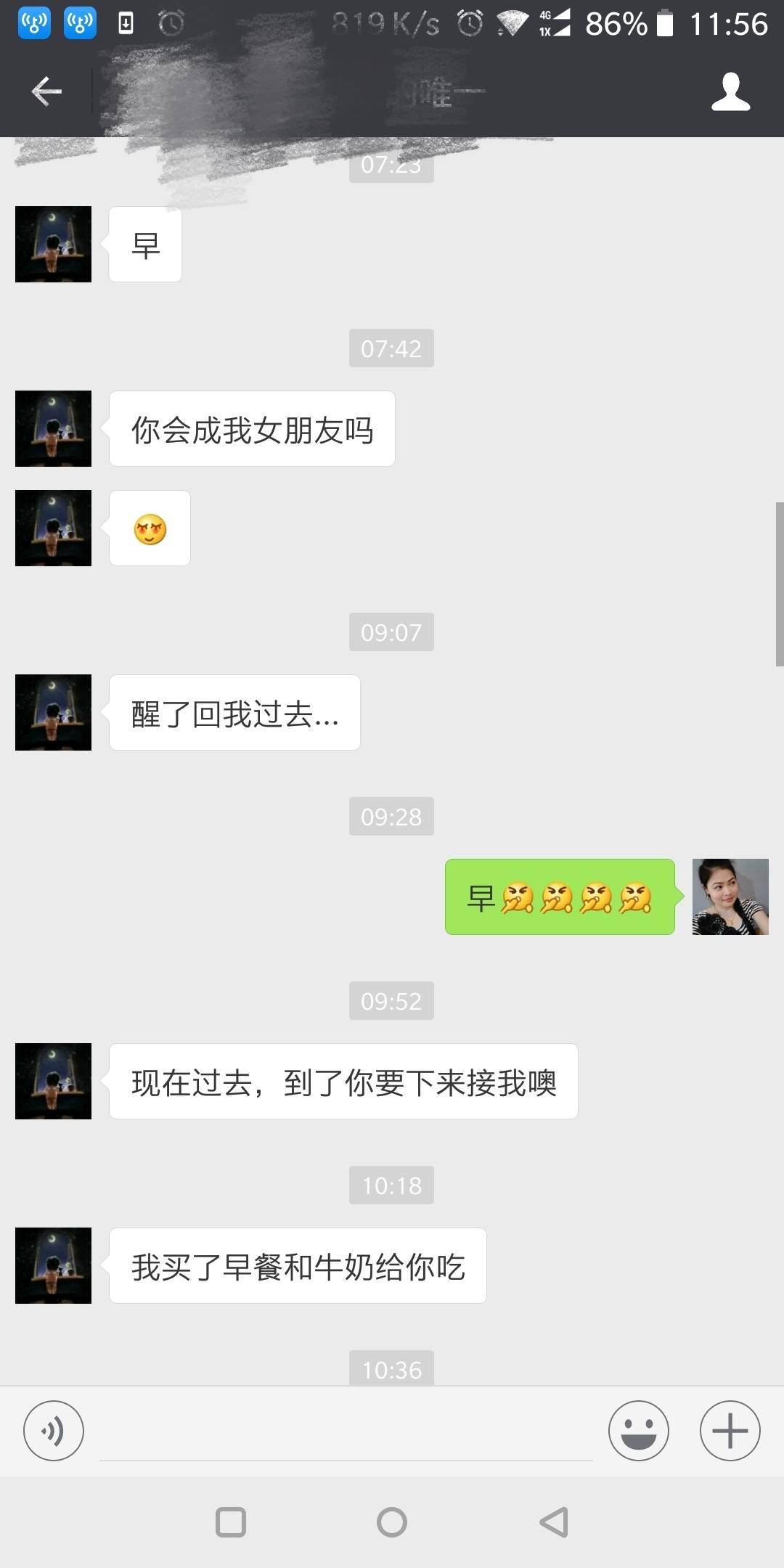Image resolution: width=784 pixels, height=1568 pixels.
Task: Tap the back arrow icon
Action: point(46,92)
